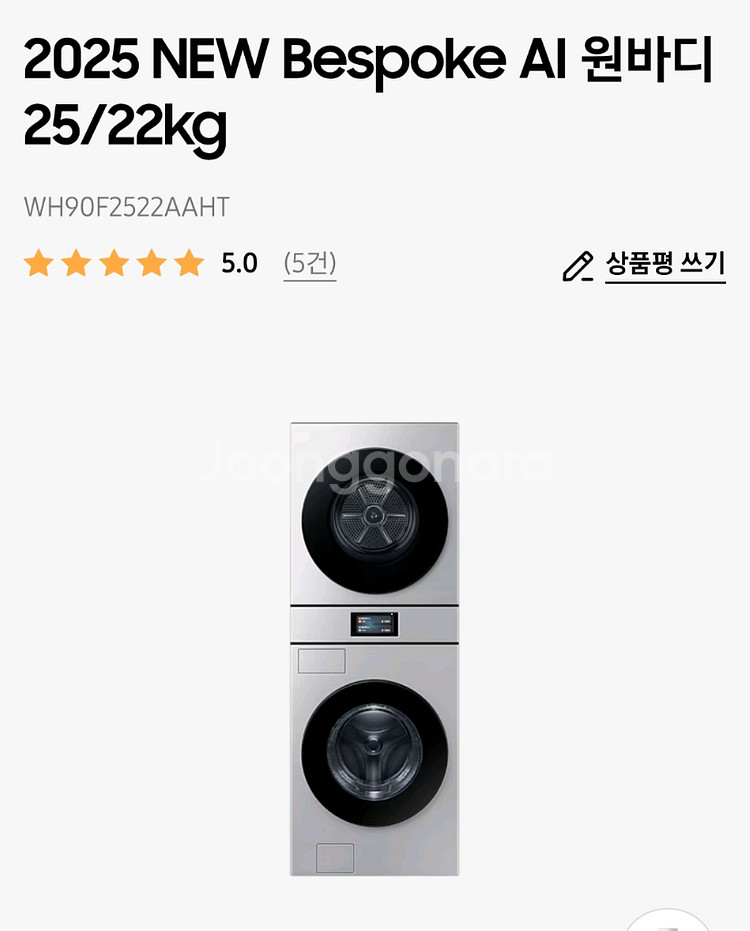Tap 상품평 쓰기 to write a review
Screen dimensions: 750x931
664,265
